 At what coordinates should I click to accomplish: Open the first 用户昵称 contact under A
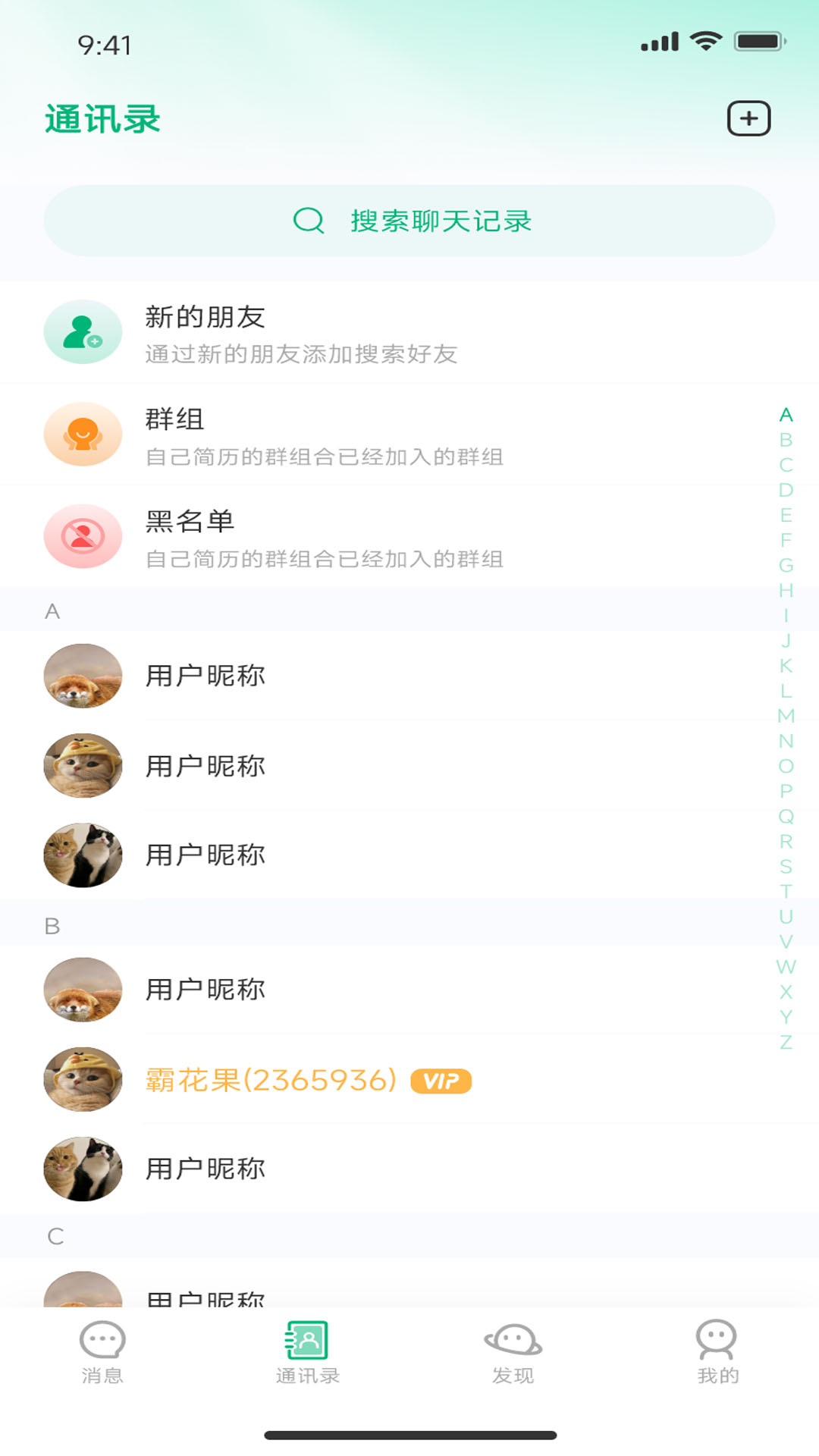click(205, 676)
